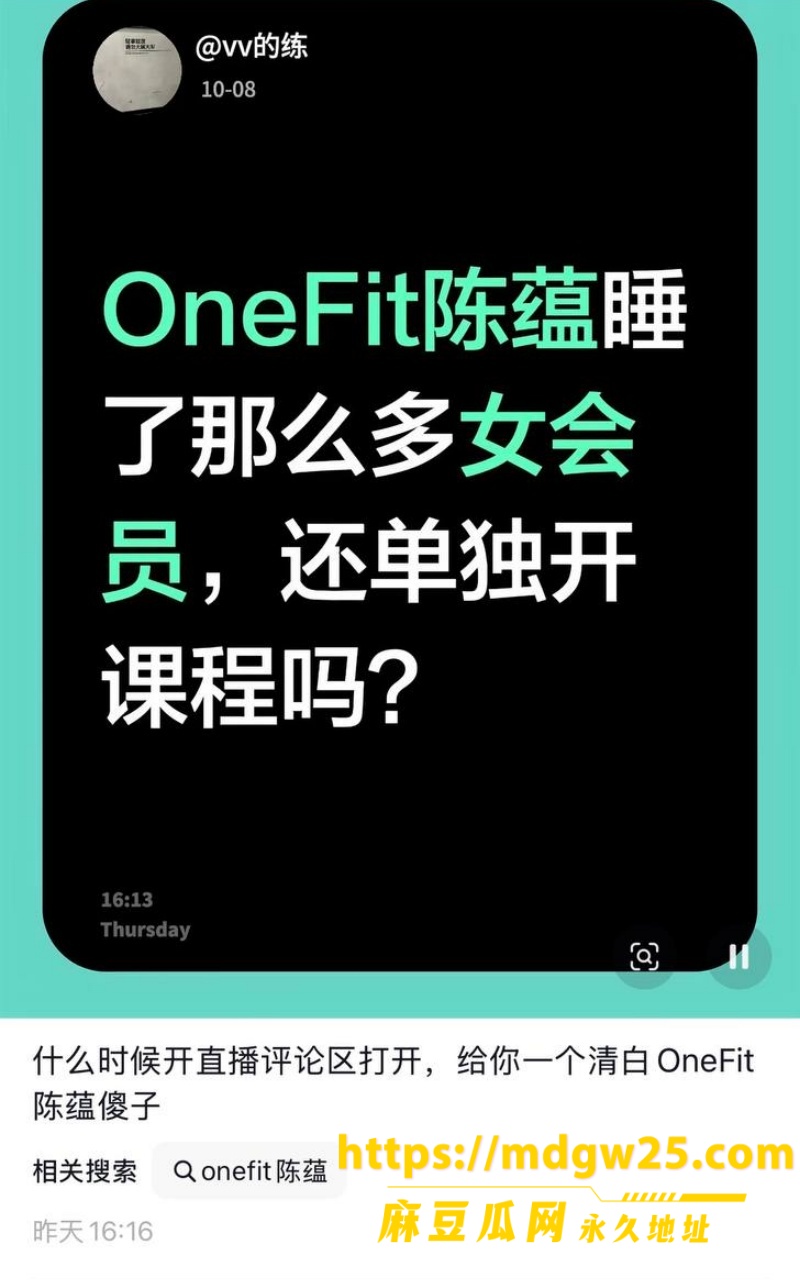This screenshot has height=1280, width=800.
Task: Open the username @vv的练
Action: pyautogui.click(x=251, y=47)
